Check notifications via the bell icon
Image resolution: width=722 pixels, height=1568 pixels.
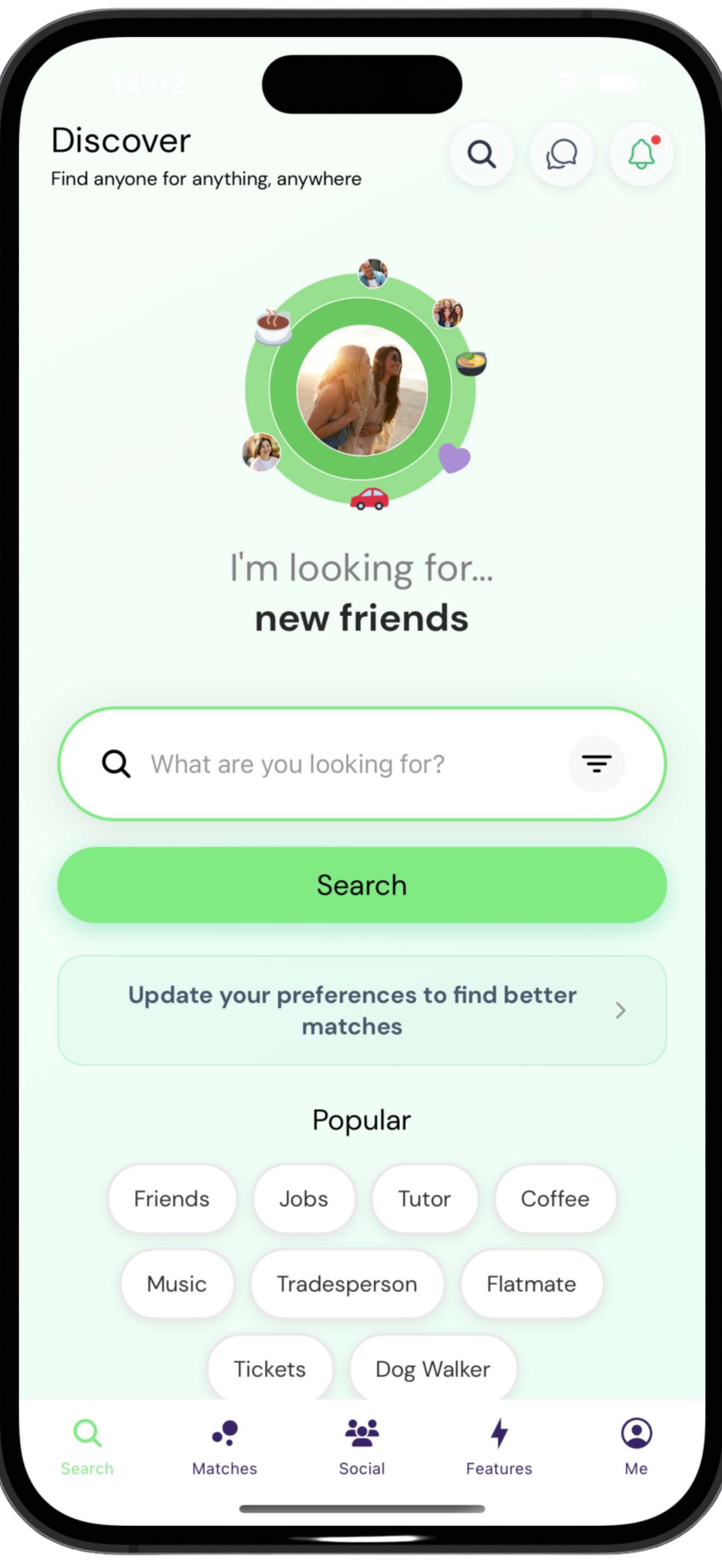coord(641,154)
